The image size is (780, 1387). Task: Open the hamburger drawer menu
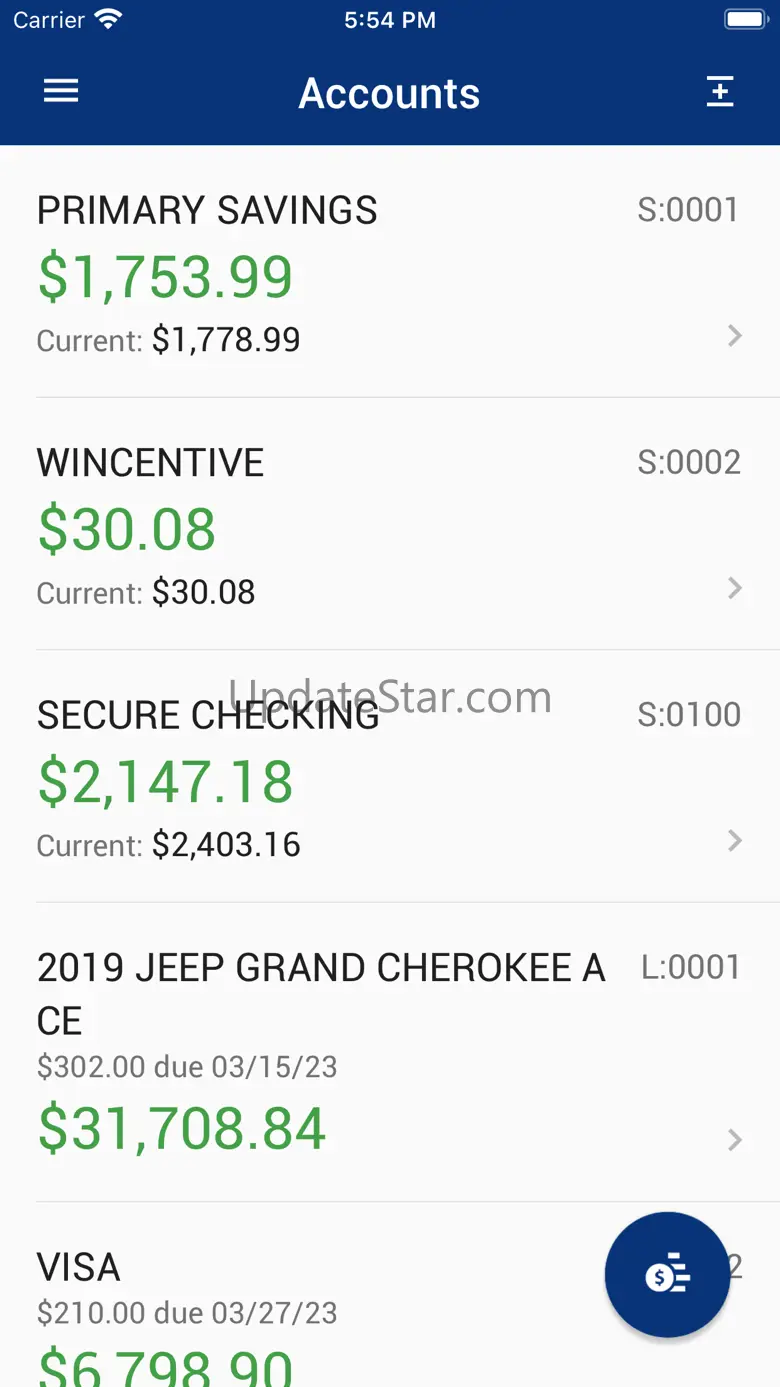pyautogui.click(x=61, y=91)
